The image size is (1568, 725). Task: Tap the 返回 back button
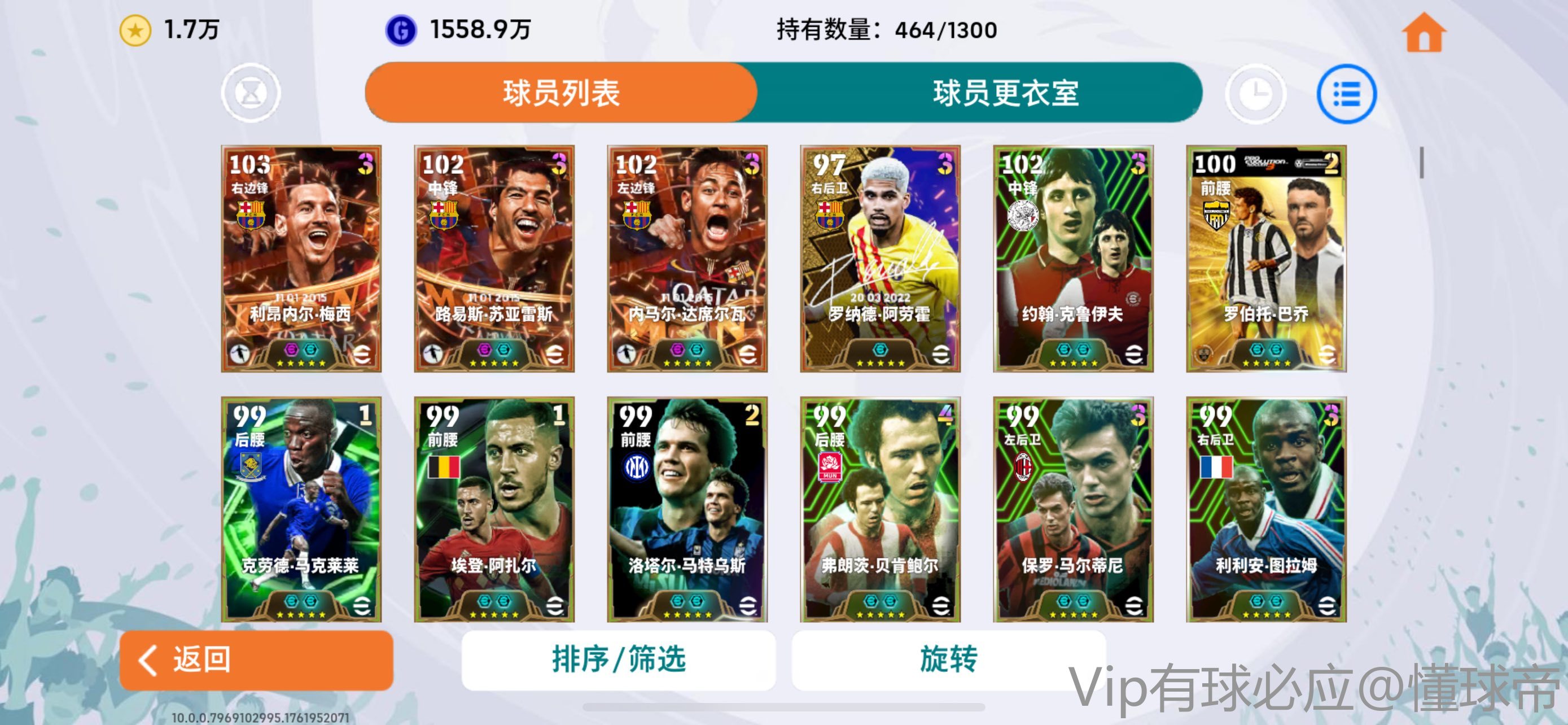[256, 660]
